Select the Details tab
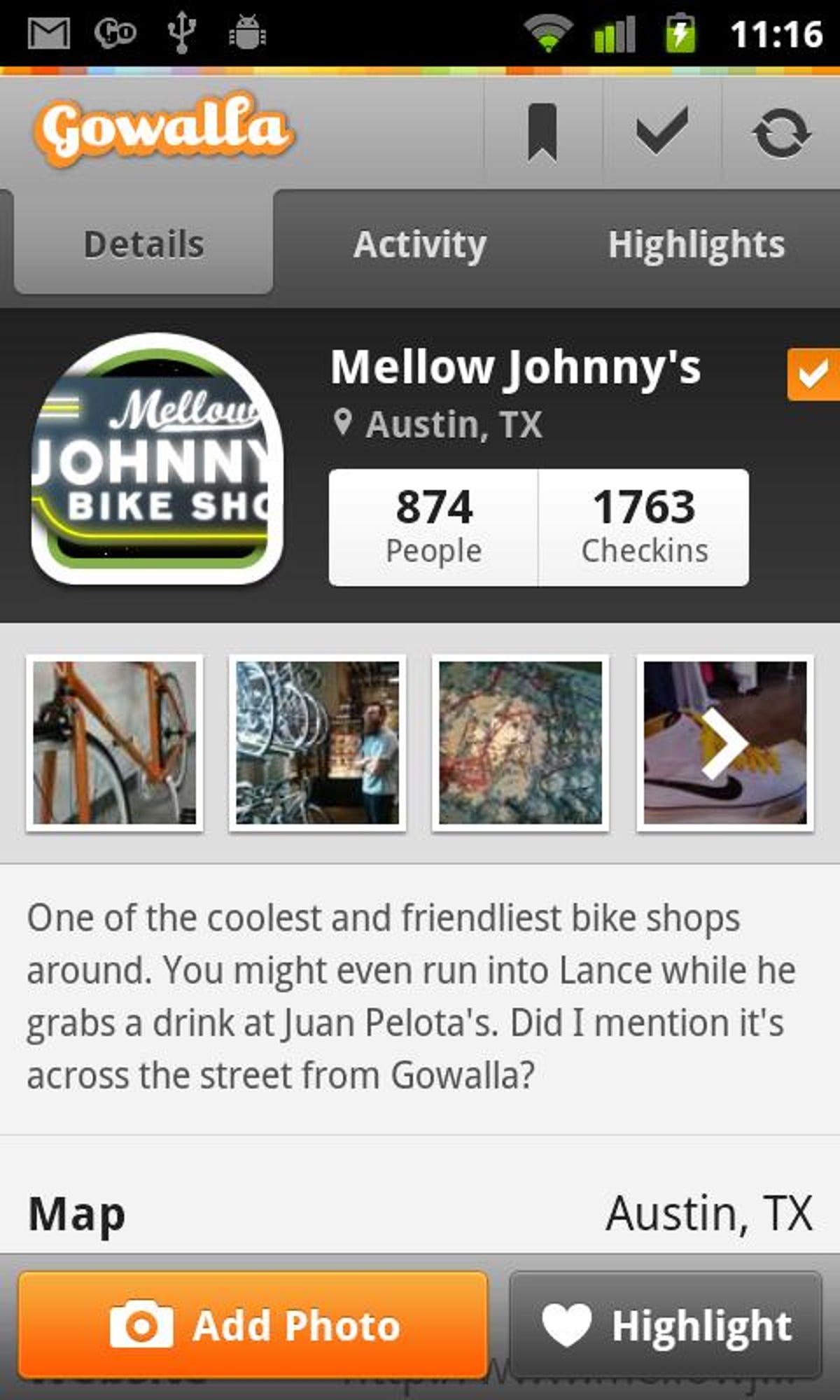This screenshot has height=1400, width=840. coord(143,245)
